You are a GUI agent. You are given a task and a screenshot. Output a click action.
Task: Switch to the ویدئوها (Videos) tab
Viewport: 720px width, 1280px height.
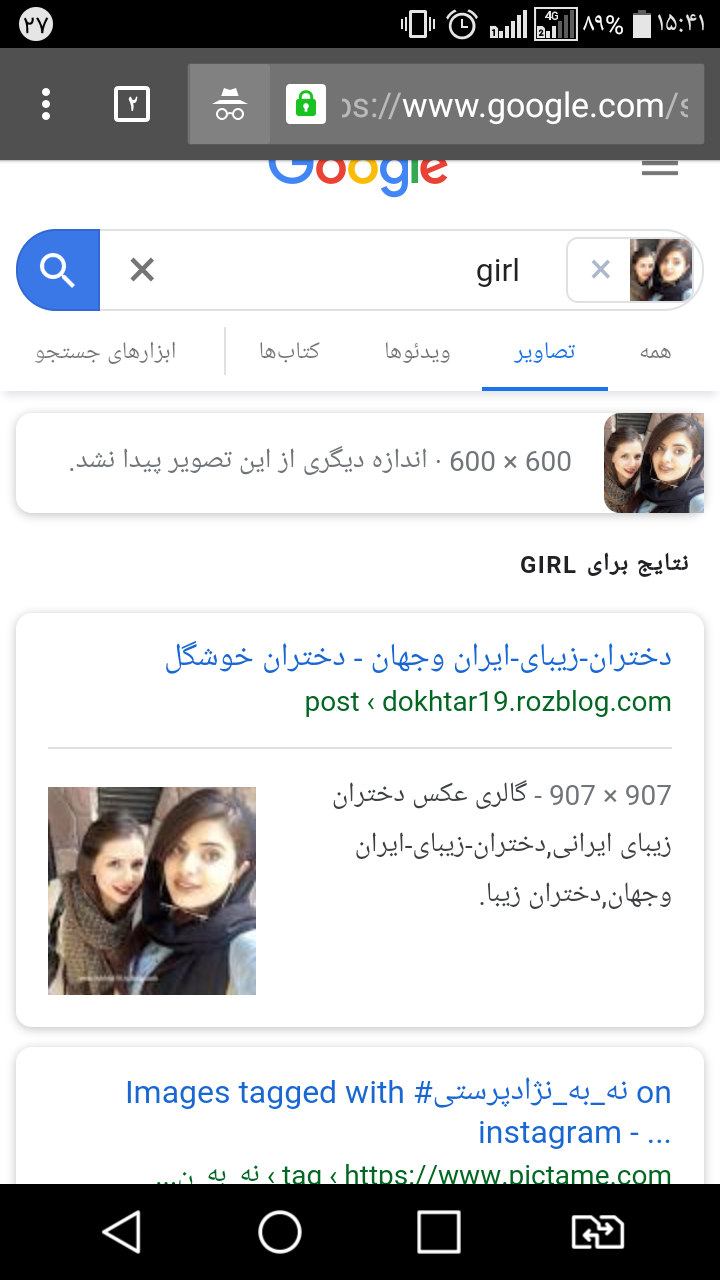tap(417, 352)
